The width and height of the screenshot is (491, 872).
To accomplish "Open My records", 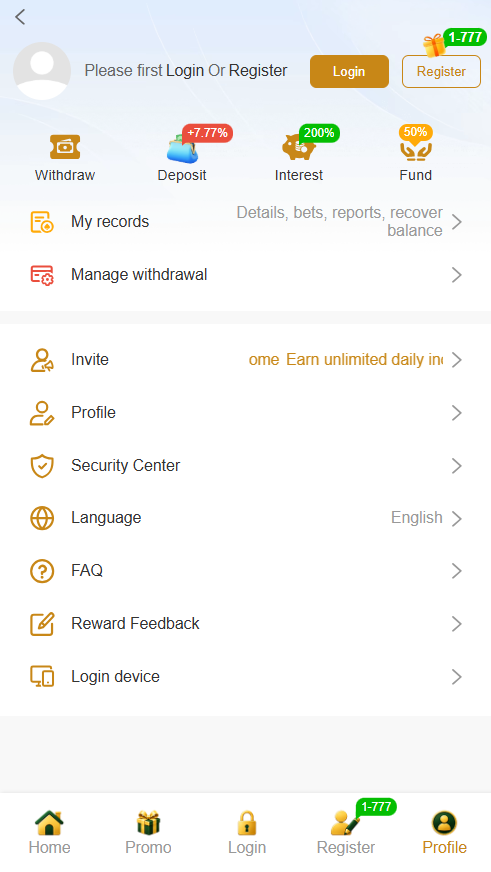I will [x=245, y=221].
